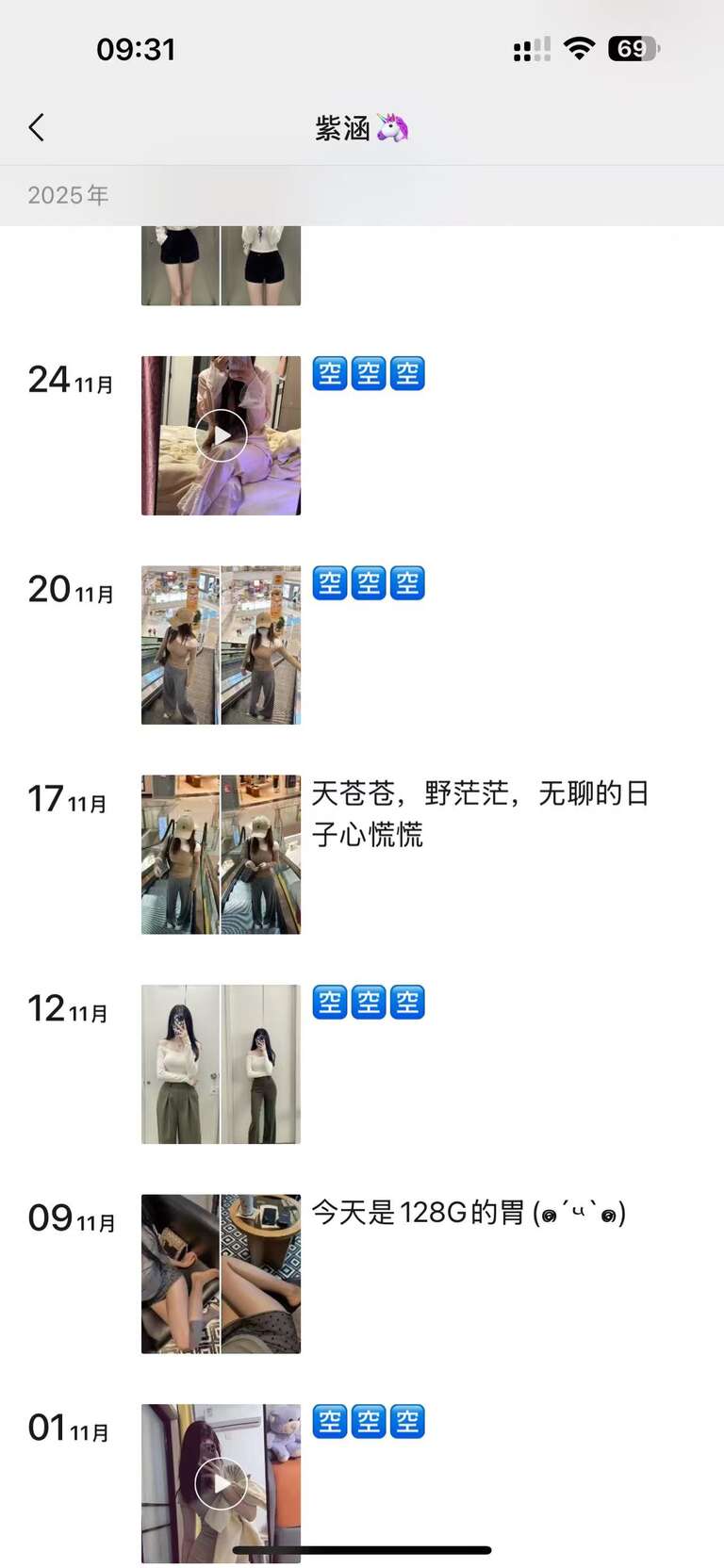
Task: Open first photo of the 17 November post
Action: click(180, 855)
